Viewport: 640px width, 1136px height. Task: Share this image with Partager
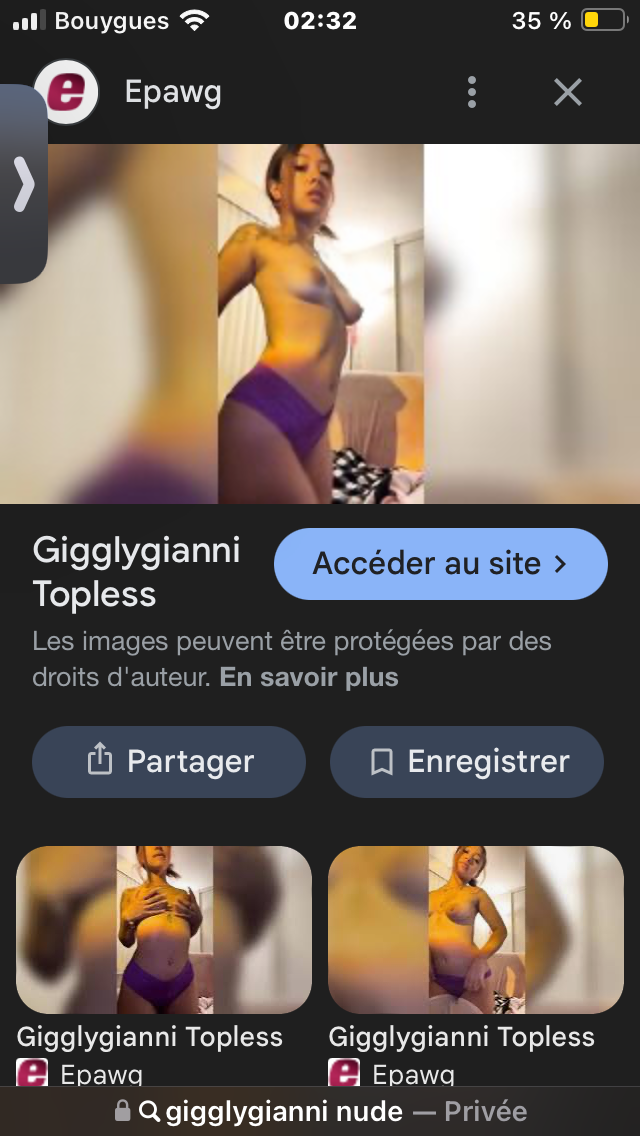click(x=169, y=762)
